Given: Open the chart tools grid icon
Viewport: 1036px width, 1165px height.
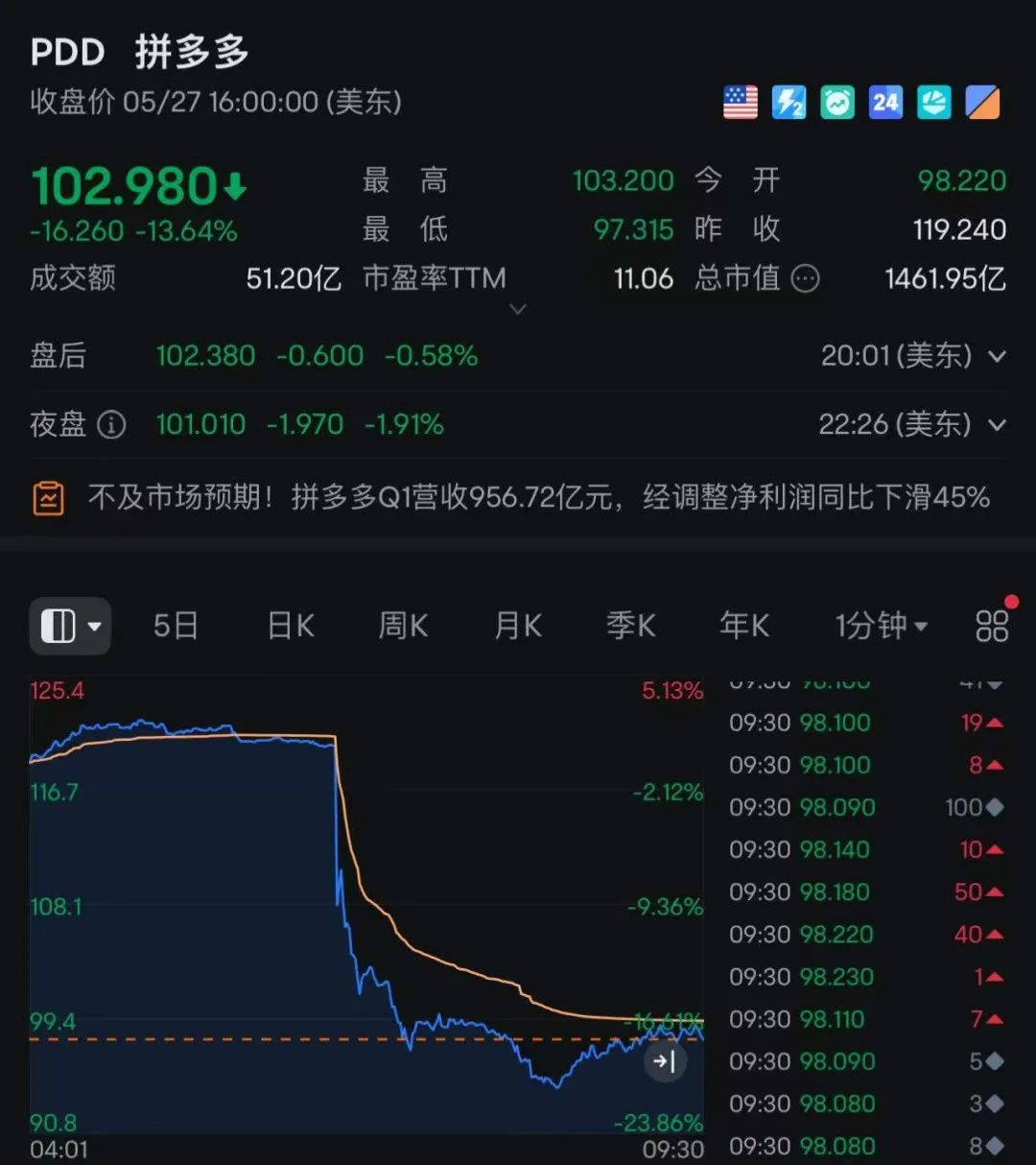Looking at the screenshot, I should tap(992, 627).
